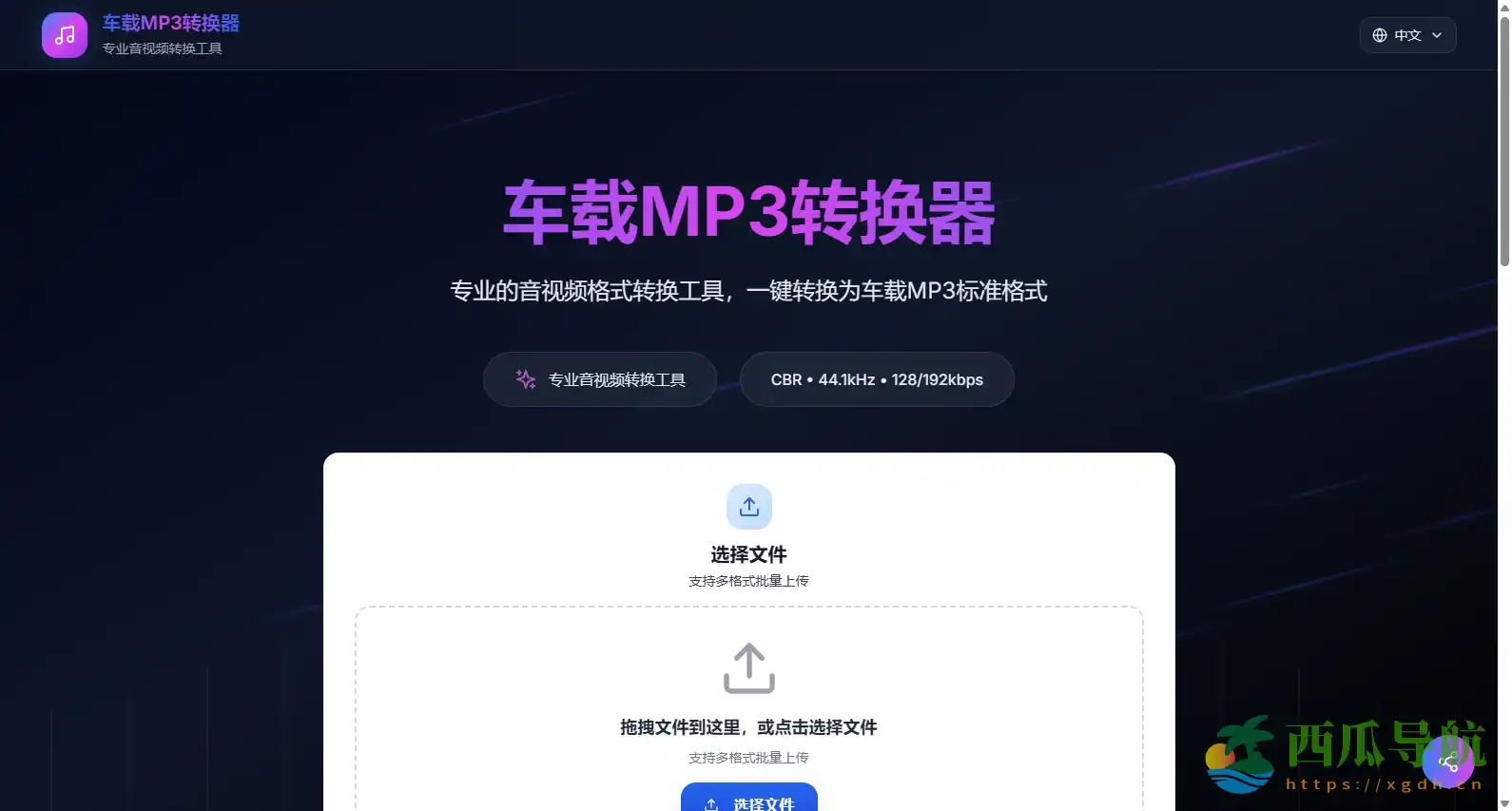Open the 中文 language dropdown
1512x811 pixels.
point(1407,35)
